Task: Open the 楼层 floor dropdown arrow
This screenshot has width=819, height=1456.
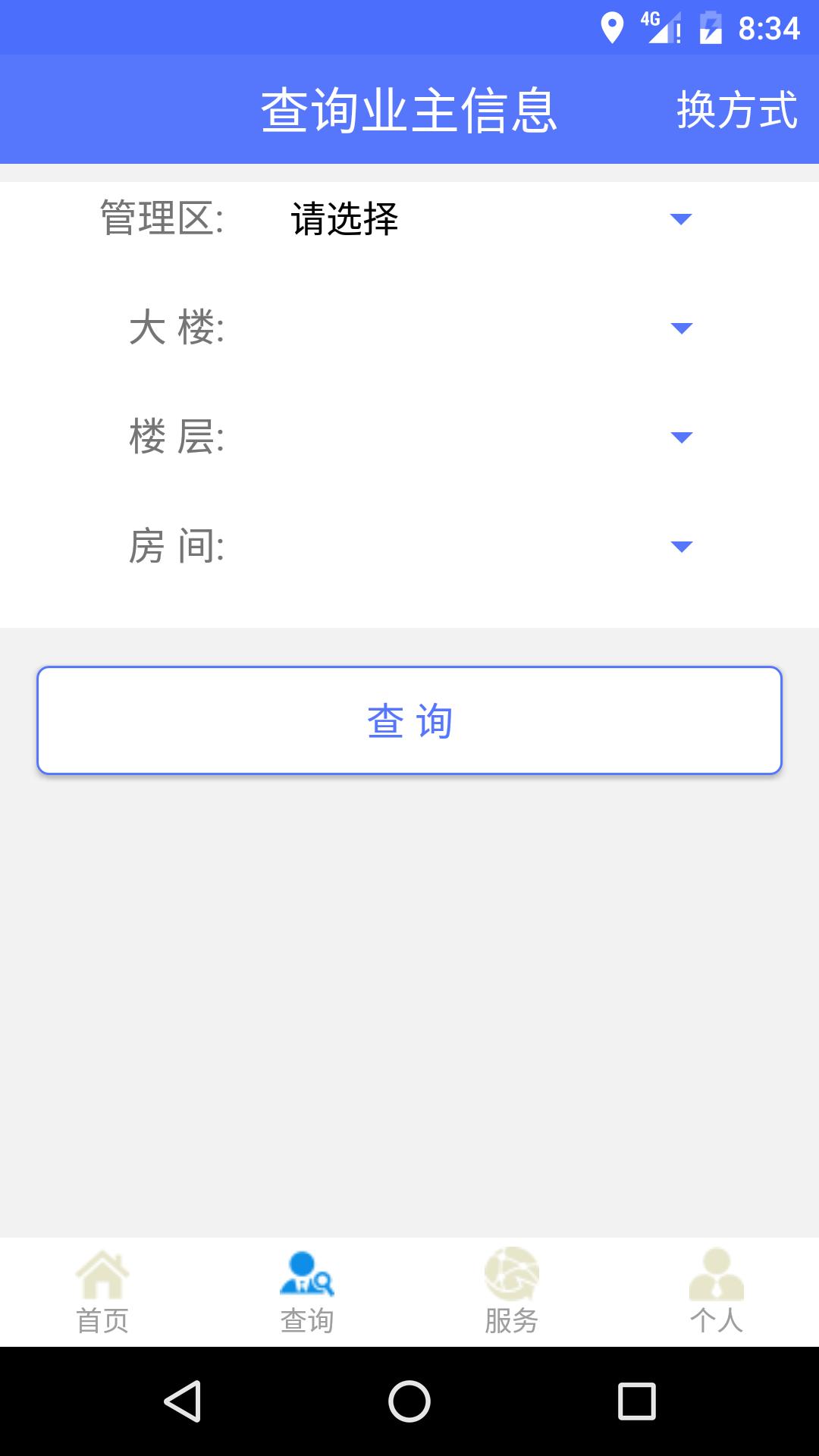Action: coord(681,437)
